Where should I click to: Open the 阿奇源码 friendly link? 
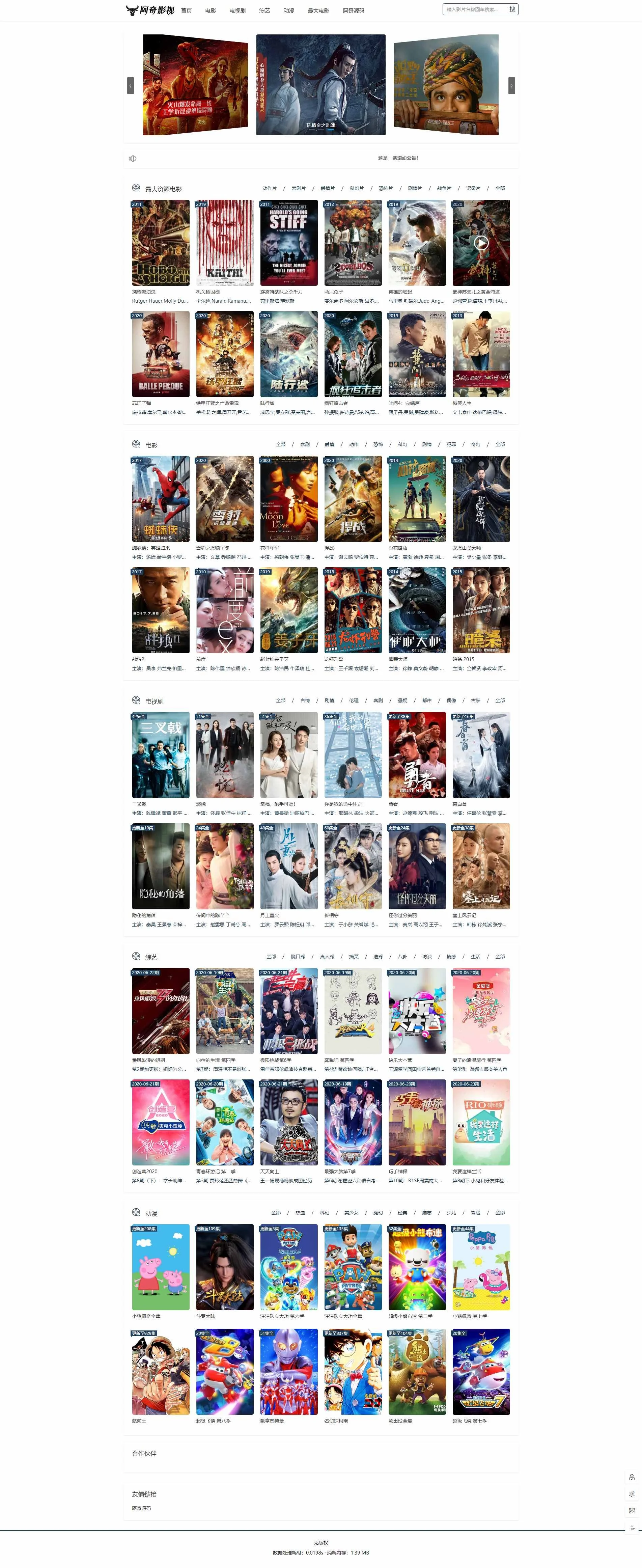141,1508
